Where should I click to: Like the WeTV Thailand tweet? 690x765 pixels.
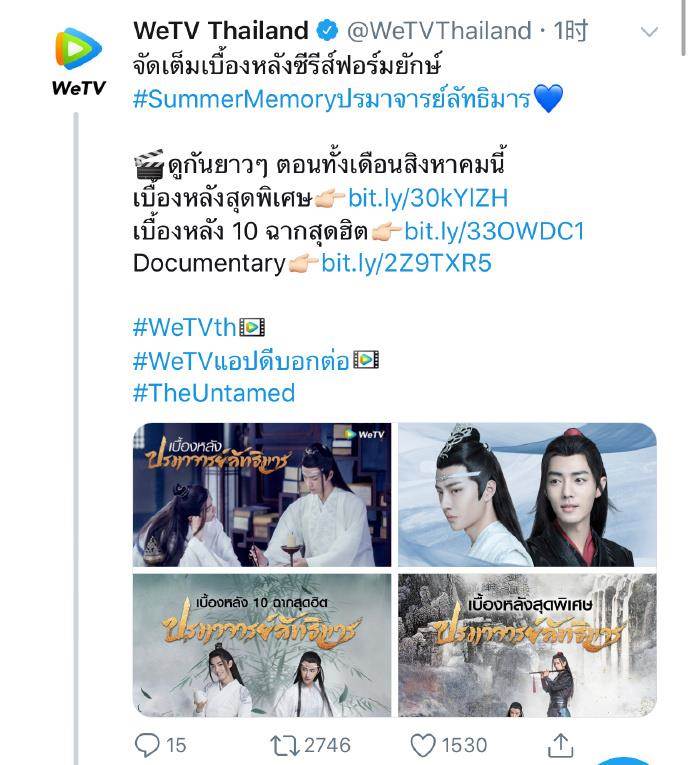(424, 744)
